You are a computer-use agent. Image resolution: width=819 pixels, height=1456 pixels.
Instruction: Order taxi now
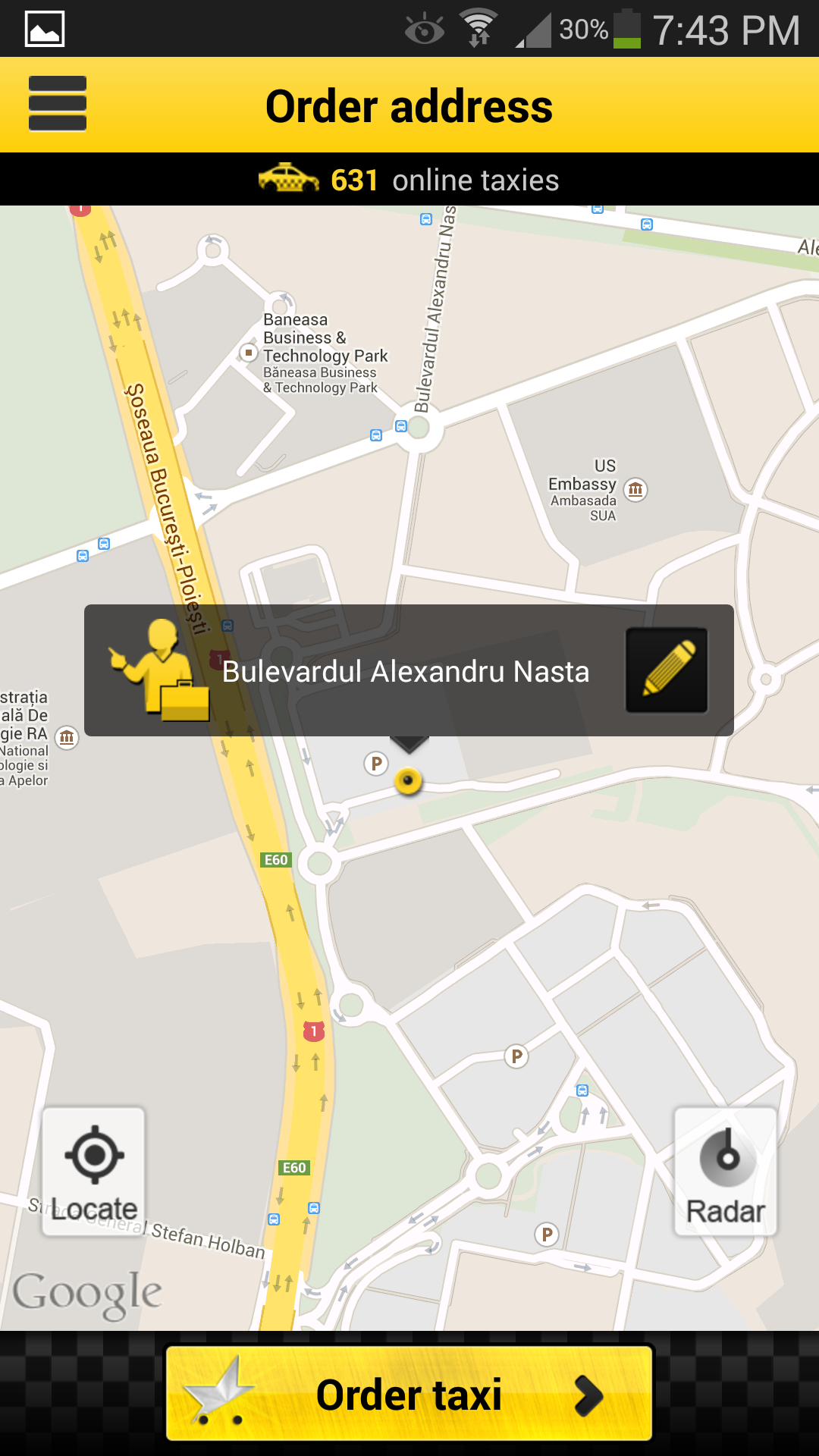point(409,1394)
